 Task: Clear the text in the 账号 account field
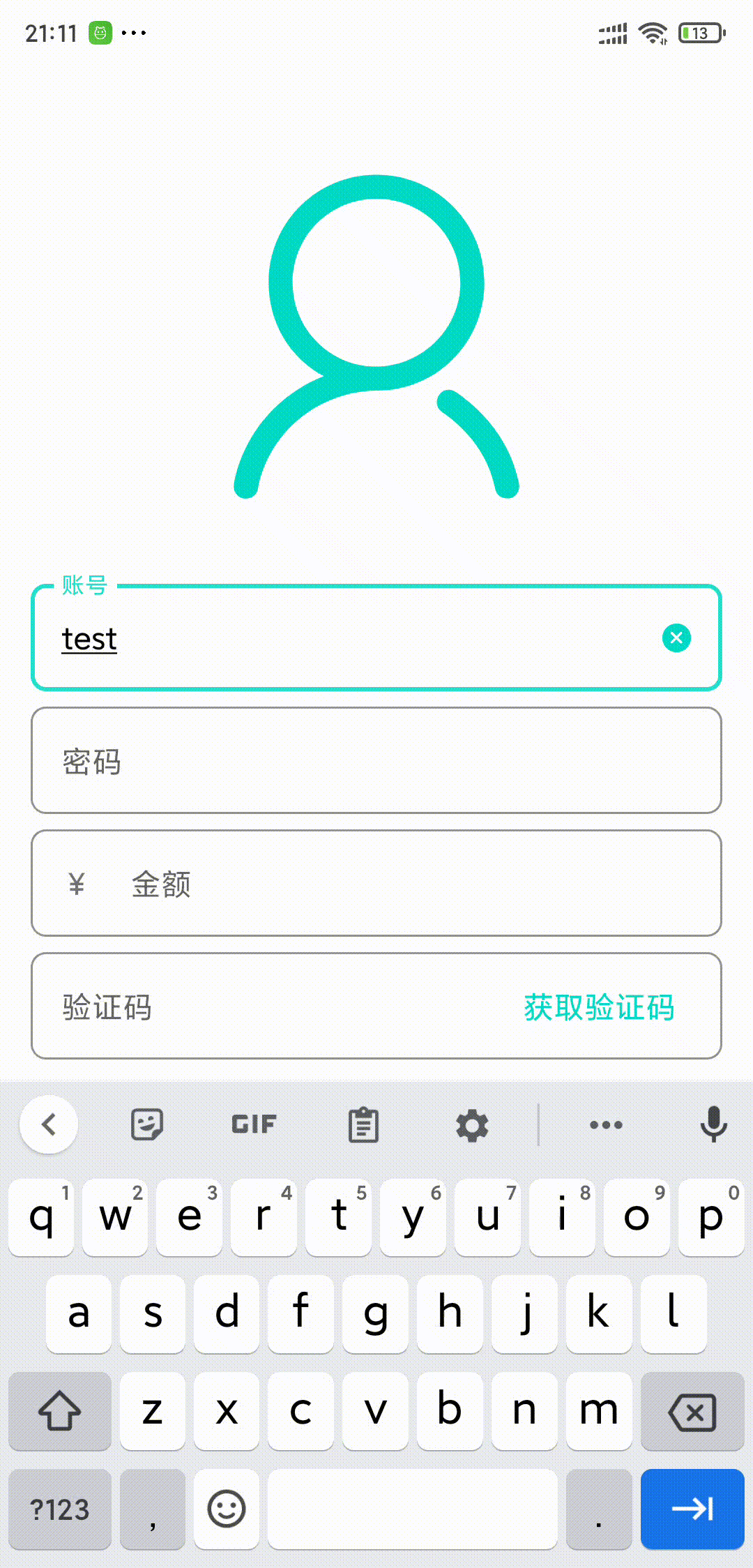pos(675,637)
